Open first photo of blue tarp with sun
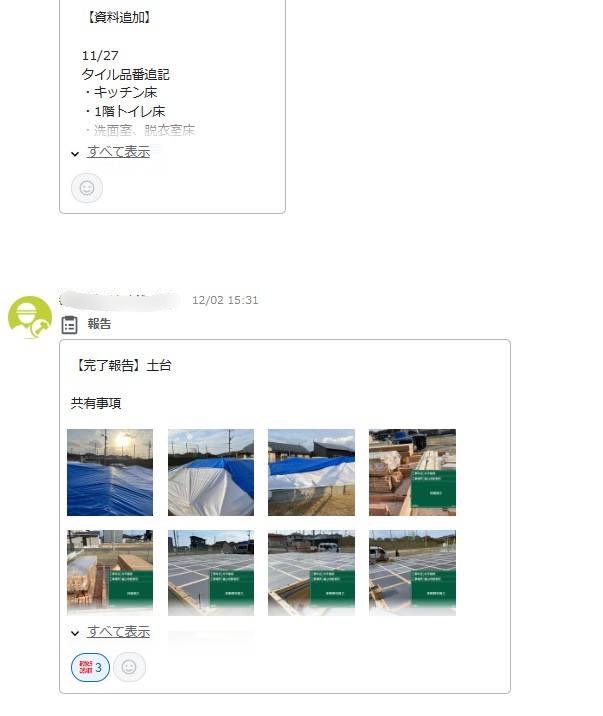The height and width of the screenshot is (716, 603). pyautogui.click(x=110, y=472)
